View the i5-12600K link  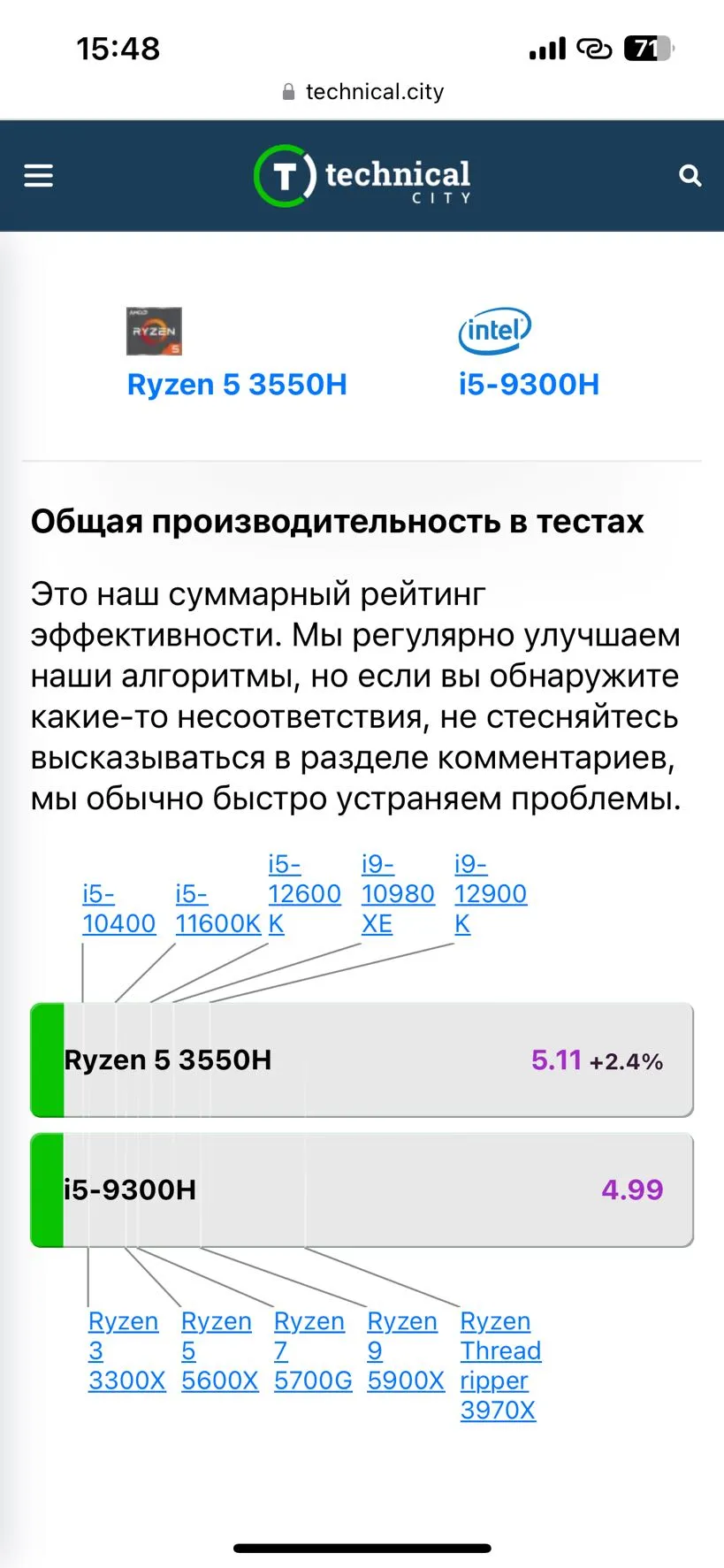click(304, 894)
